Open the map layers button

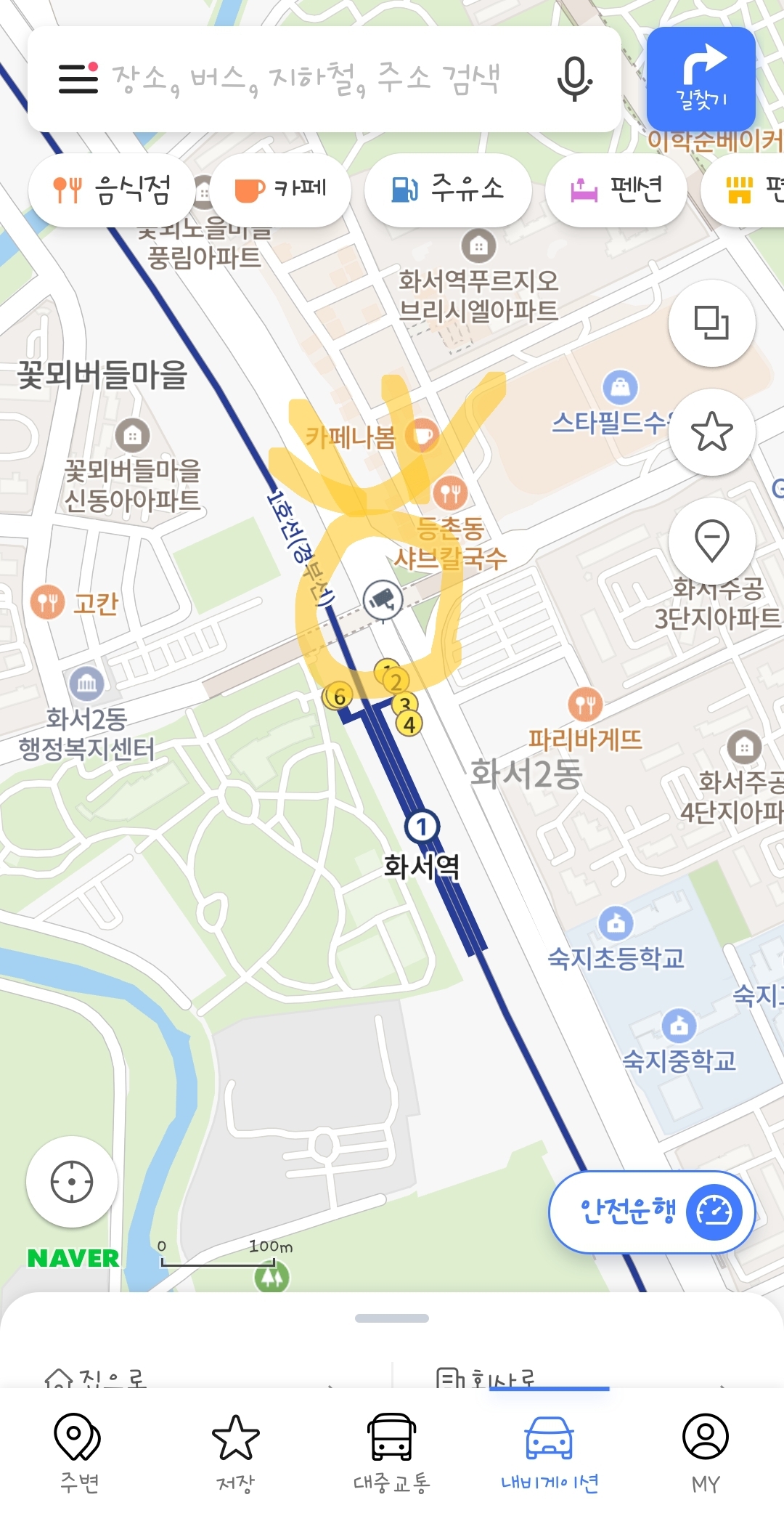[x=711, y=323]
